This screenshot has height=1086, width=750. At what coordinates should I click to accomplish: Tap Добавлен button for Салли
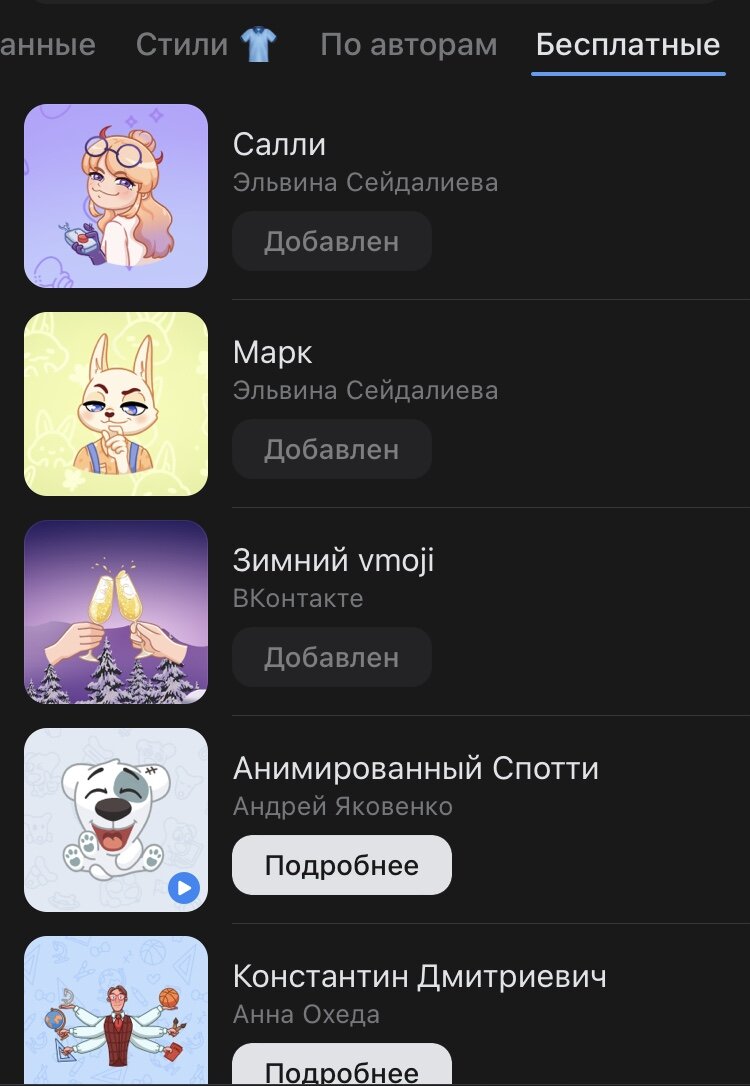tap(332, 241)
